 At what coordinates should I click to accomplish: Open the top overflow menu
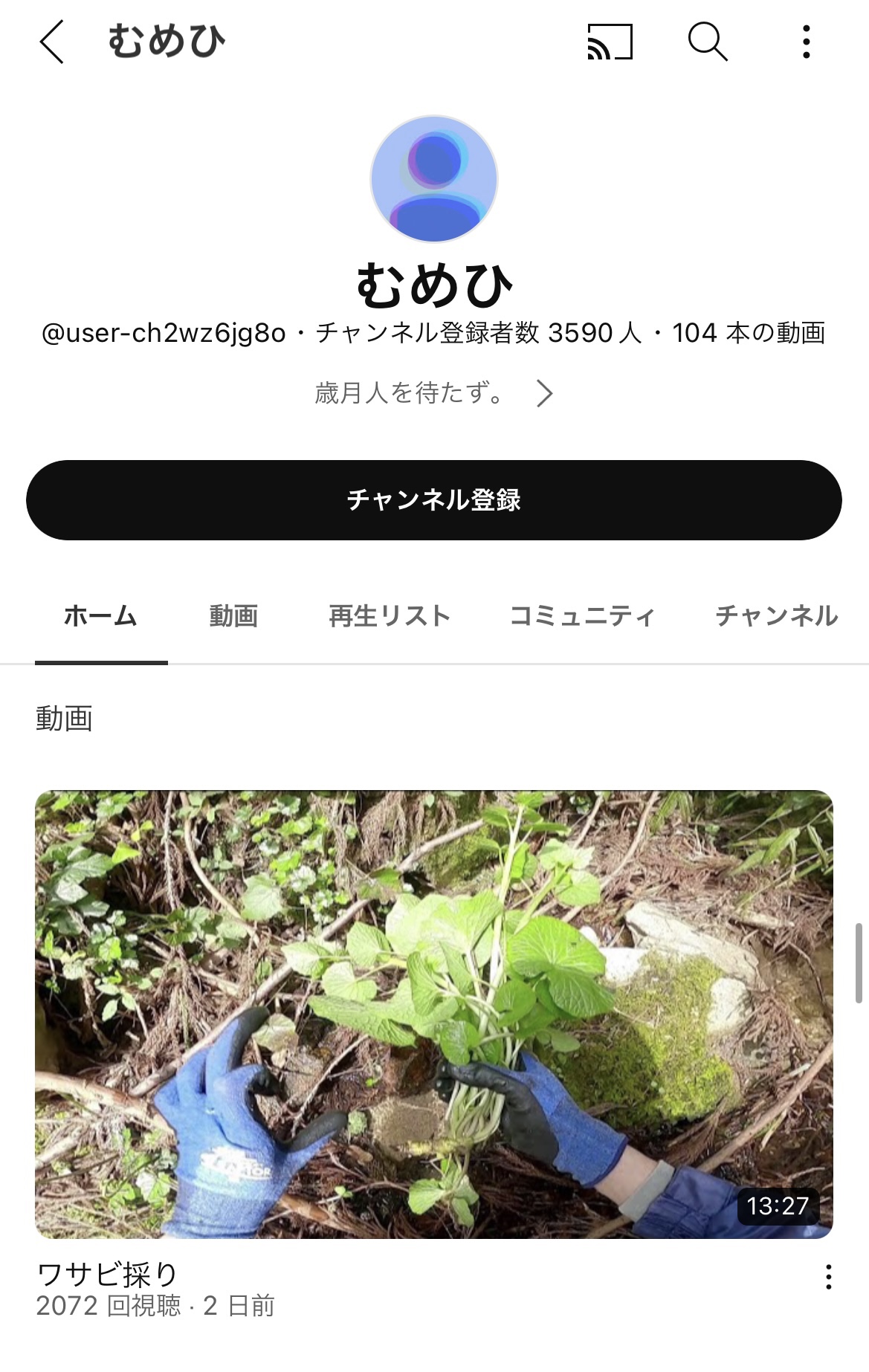tap(806, 42)
